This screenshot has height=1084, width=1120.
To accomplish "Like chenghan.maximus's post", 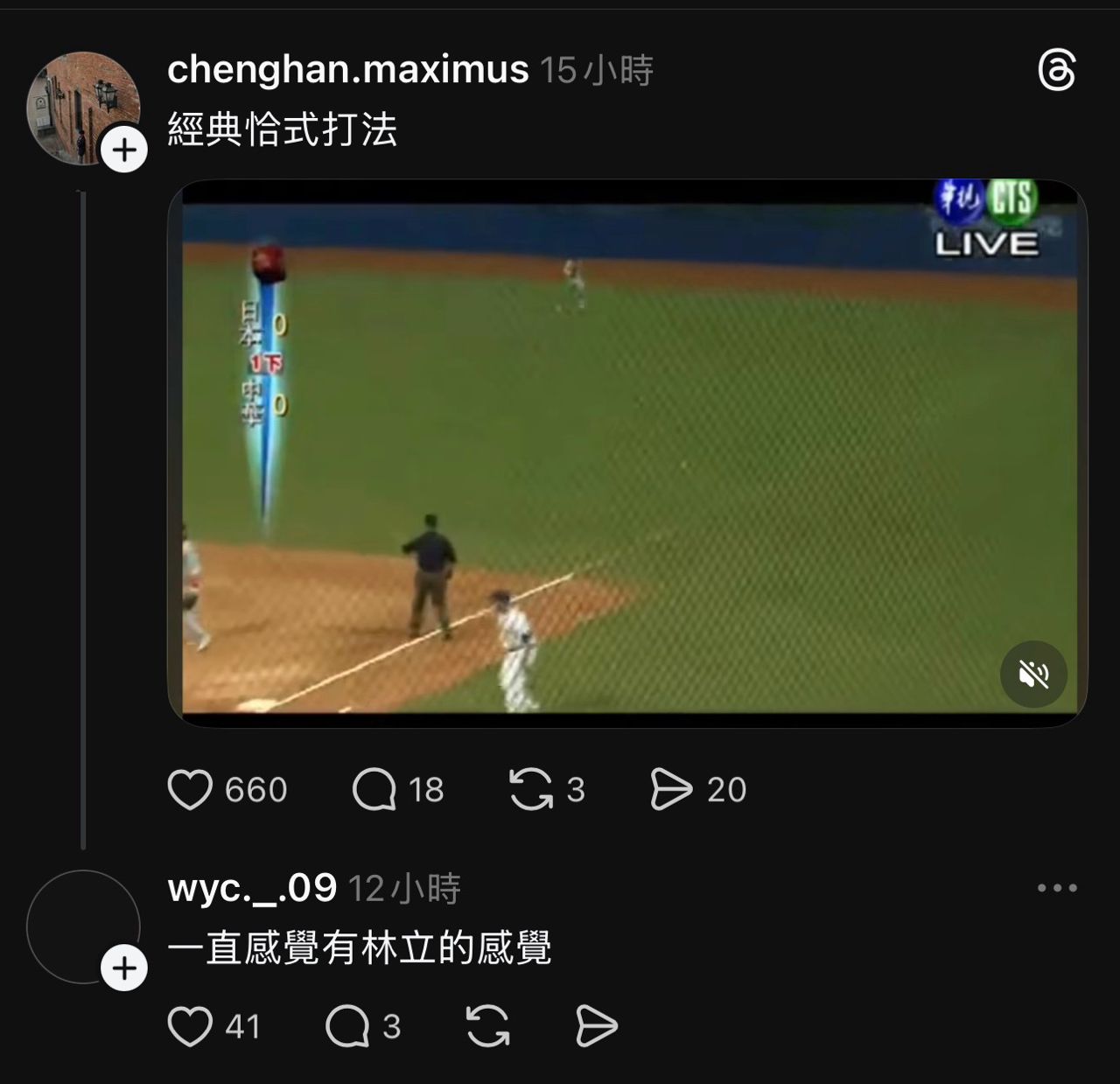I will pyautogui.click(x=190, y=790).
